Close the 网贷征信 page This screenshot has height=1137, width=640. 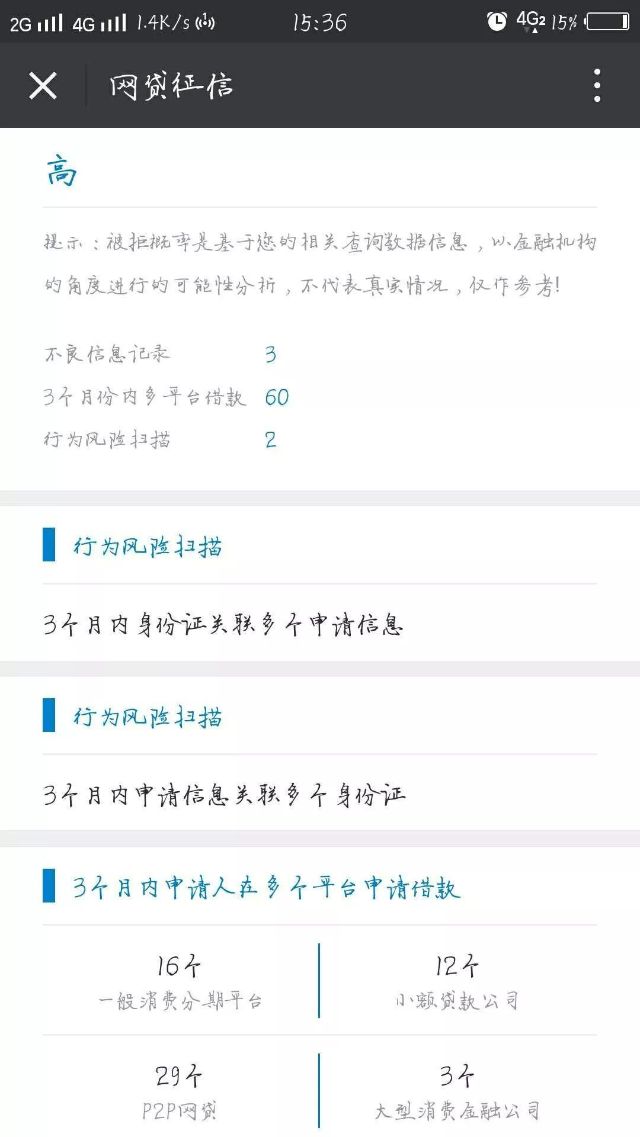pos(43,86)
